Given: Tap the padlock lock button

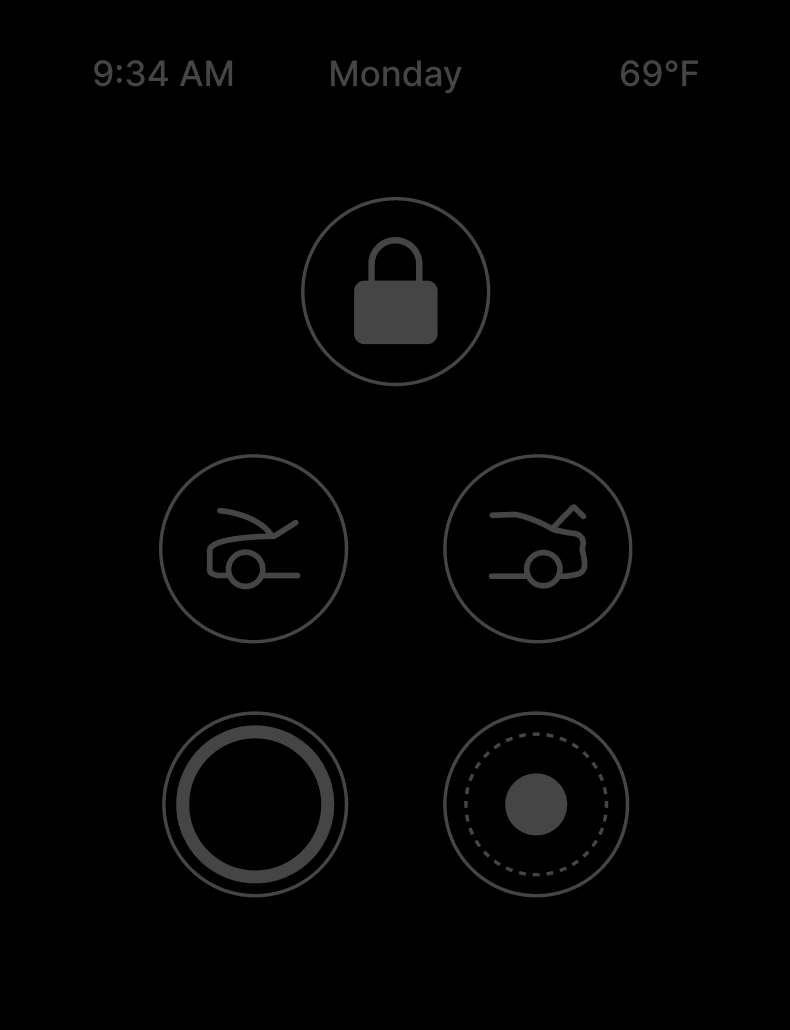Looking at the screenshot, I should click(x=395, y=291).
